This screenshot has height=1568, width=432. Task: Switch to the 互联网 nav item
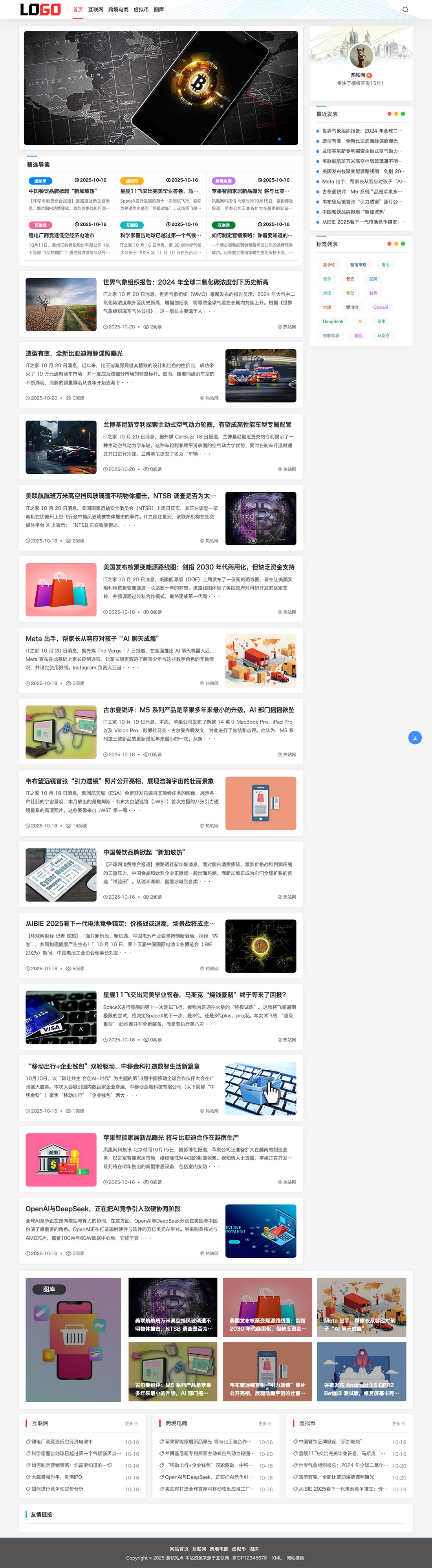[x=95, y=10]
